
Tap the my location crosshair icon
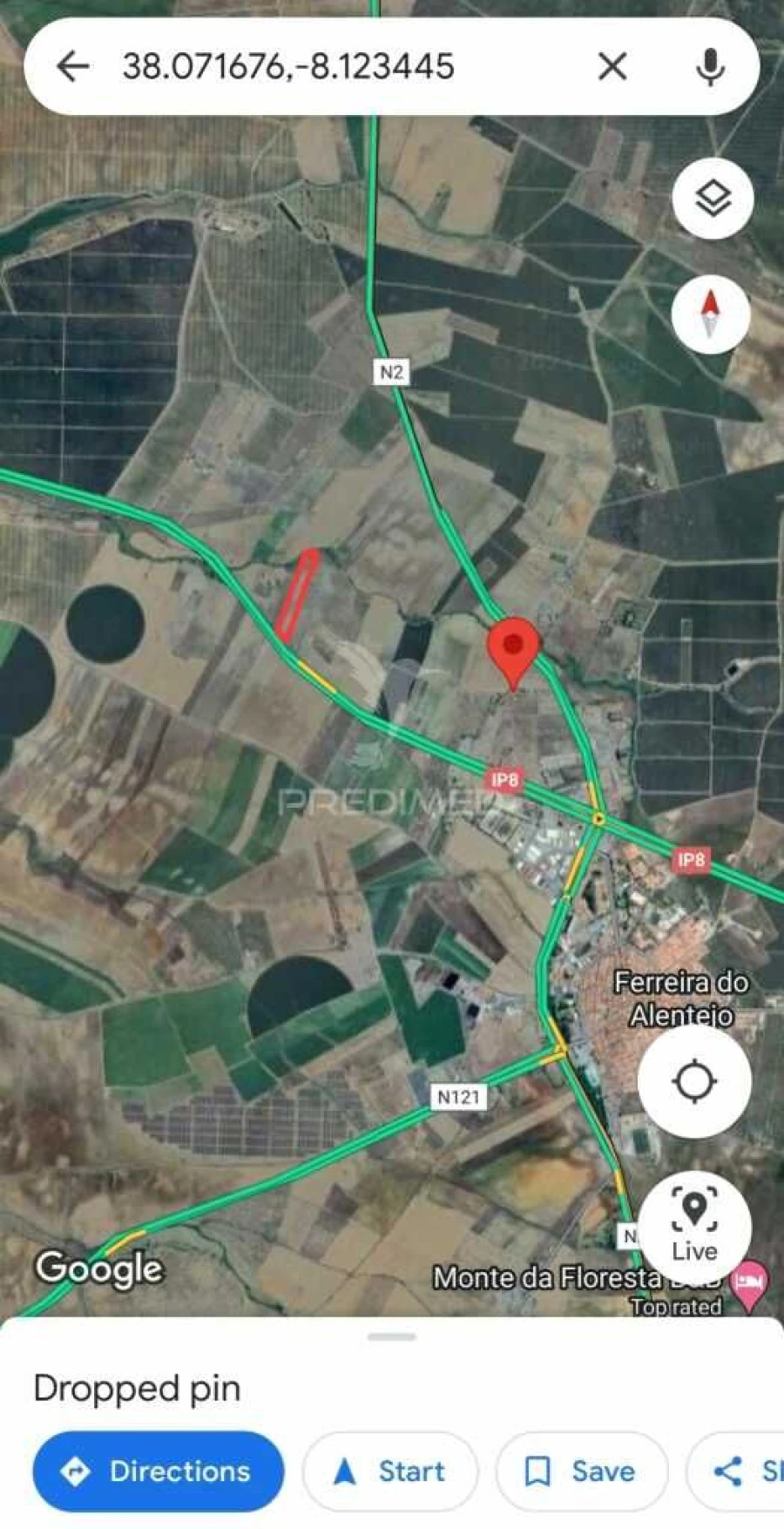694,1080
